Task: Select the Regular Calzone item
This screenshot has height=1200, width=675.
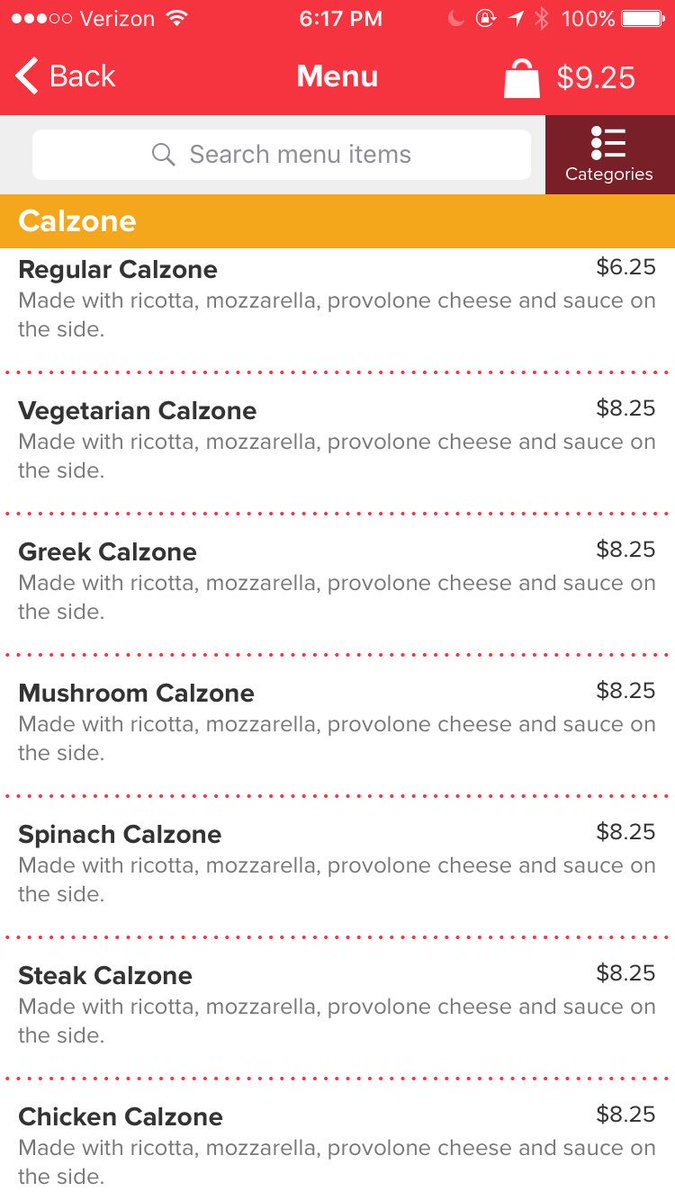Action: 337,300
